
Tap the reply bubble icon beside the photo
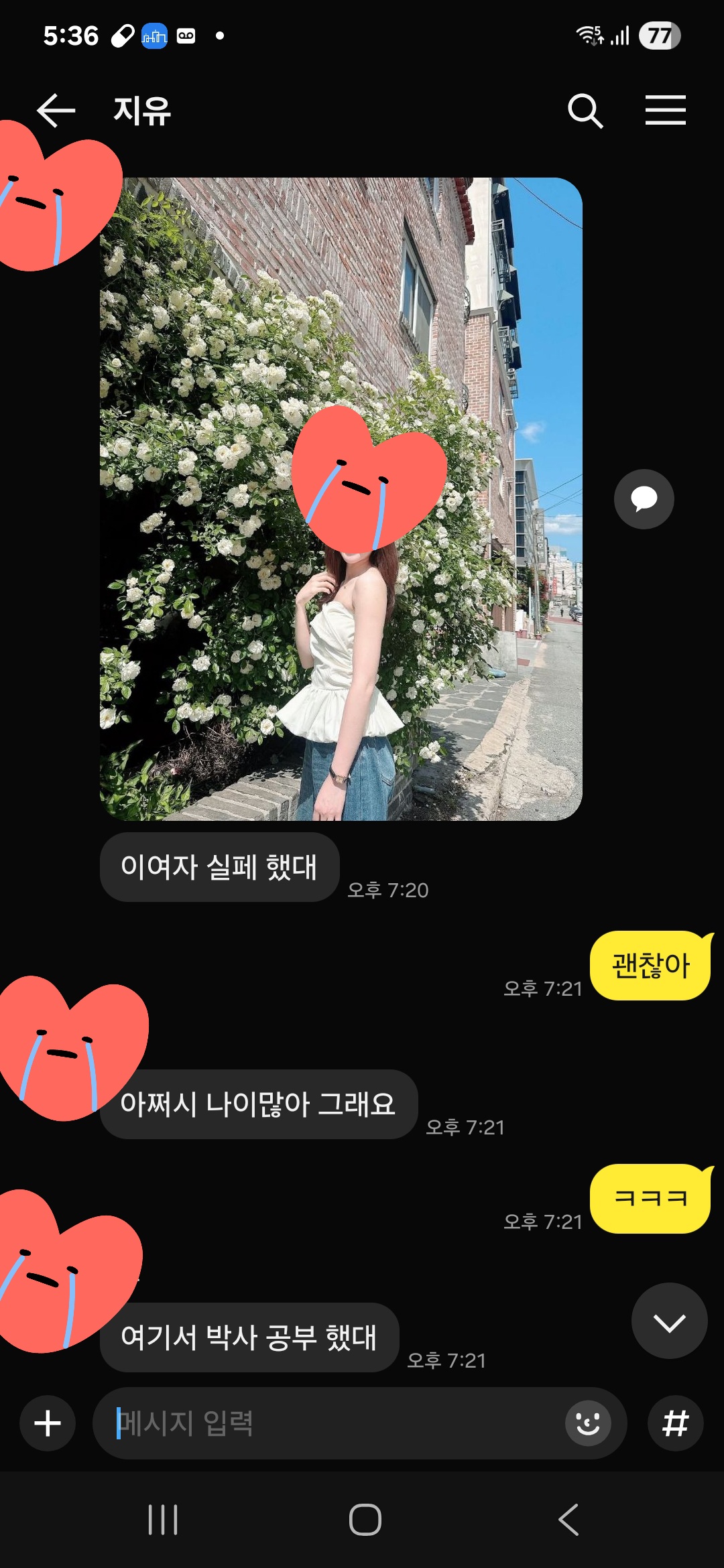[x=644, y=499]
